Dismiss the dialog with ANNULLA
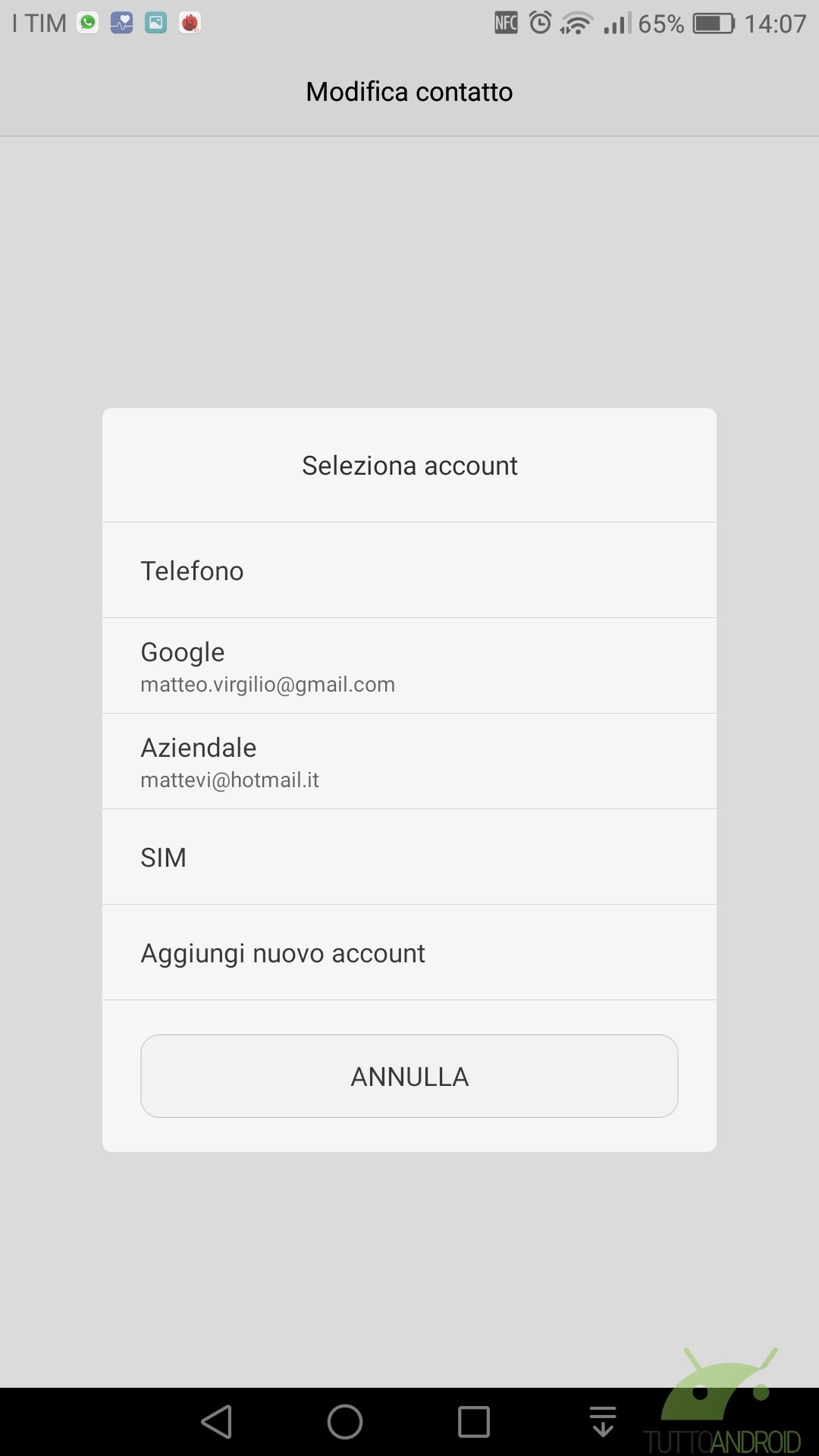Viewport: 819px width, 1456px height. pyautogui.click(x=409, y=1076)
